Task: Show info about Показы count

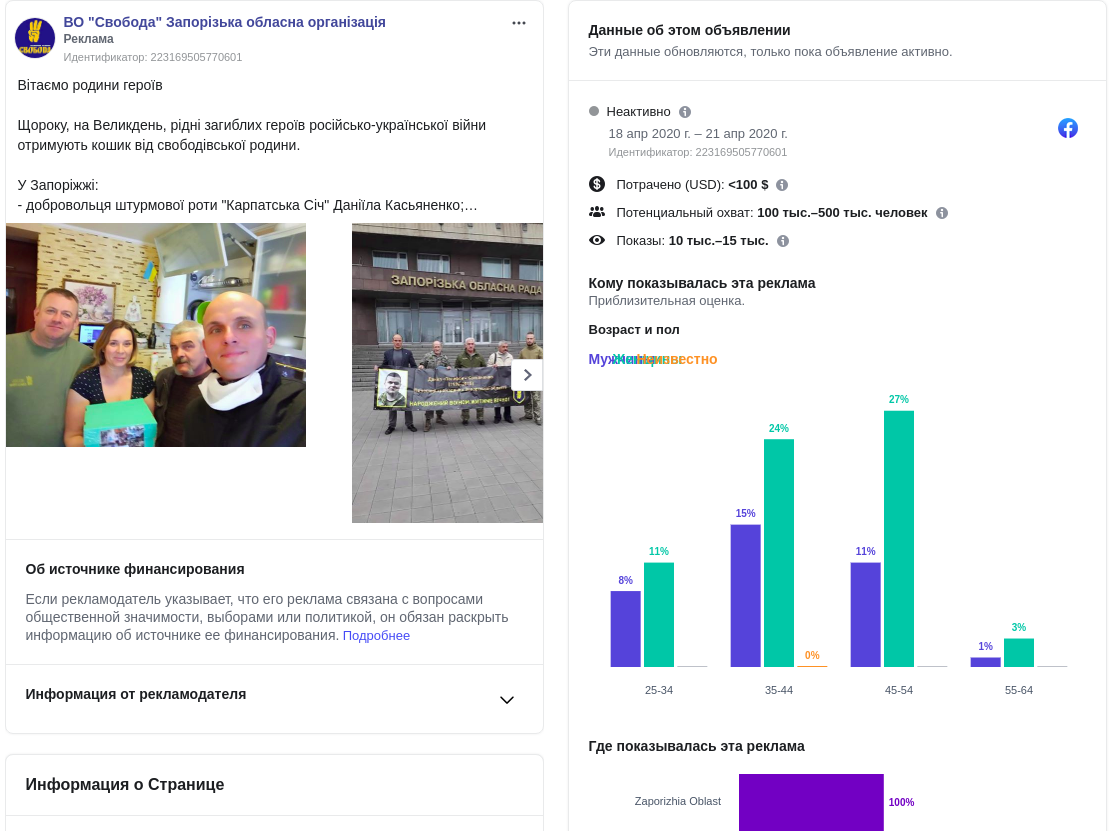Action: [783, 241]
